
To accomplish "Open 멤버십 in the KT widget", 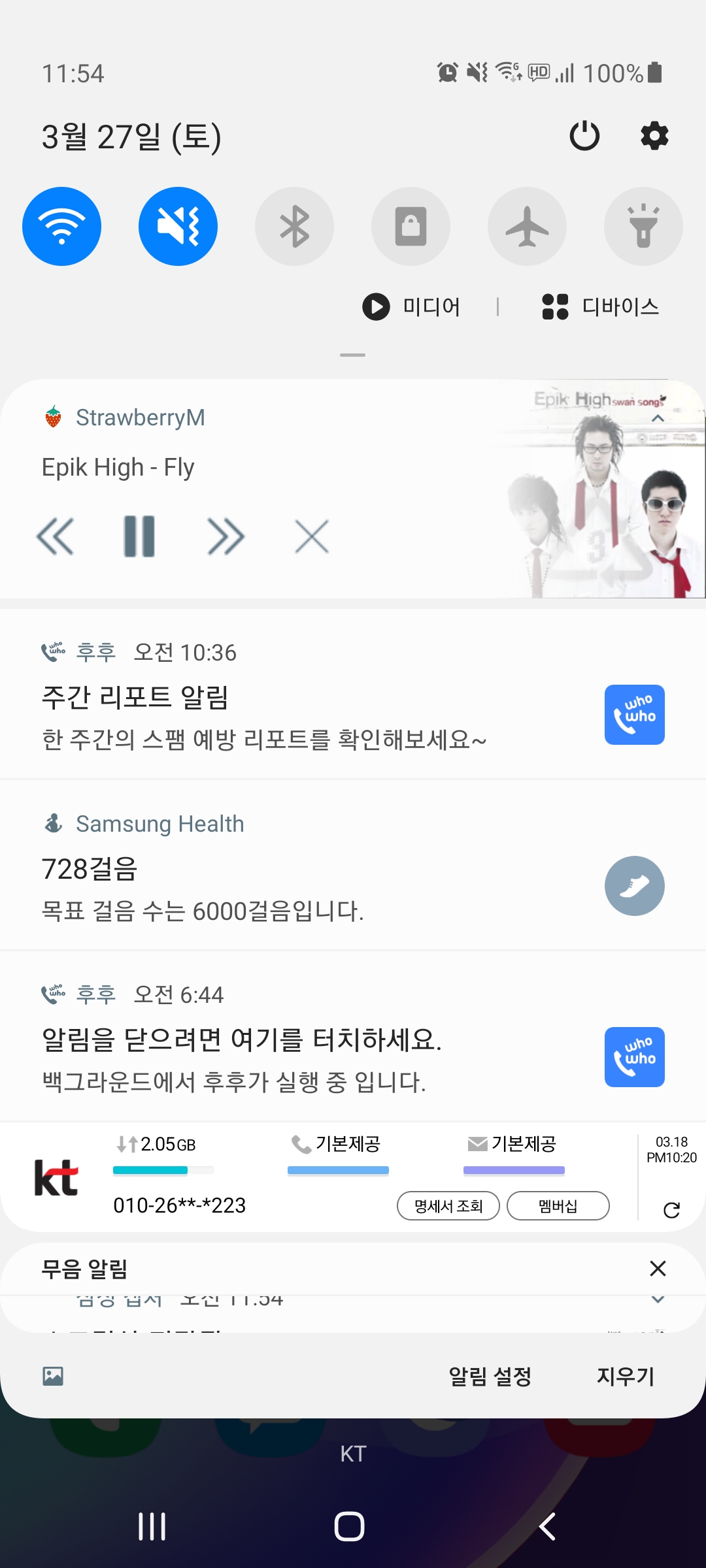I will (558, 1205).
